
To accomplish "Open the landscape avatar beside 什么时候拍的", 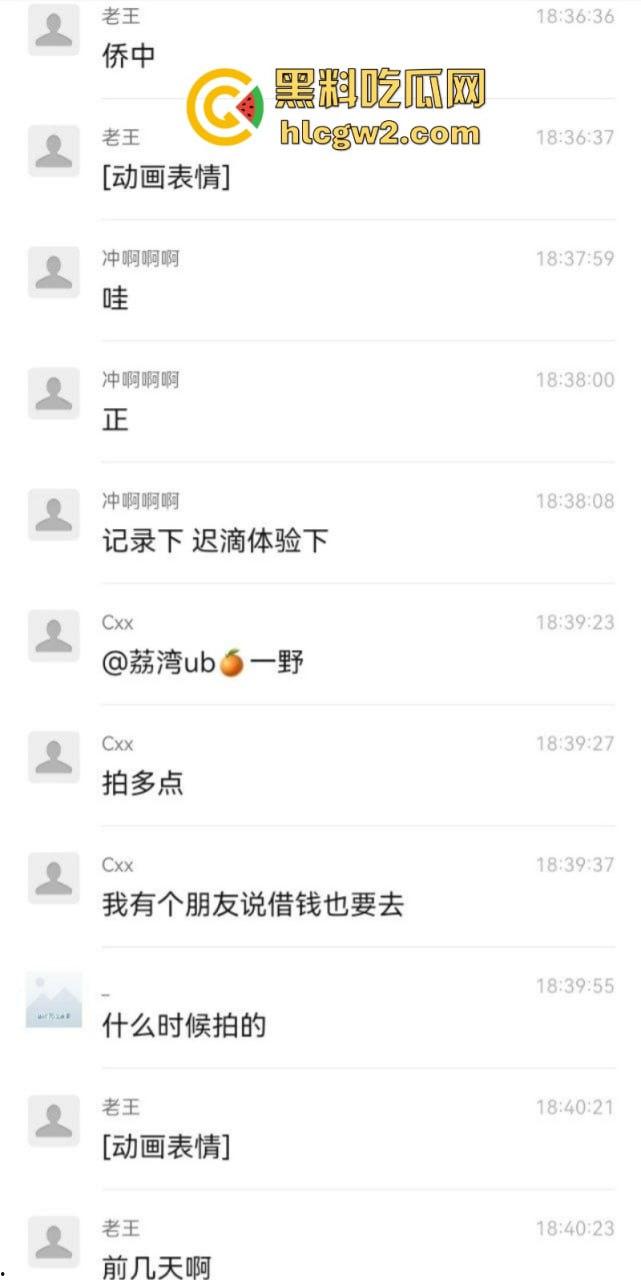I will (53, 999).
